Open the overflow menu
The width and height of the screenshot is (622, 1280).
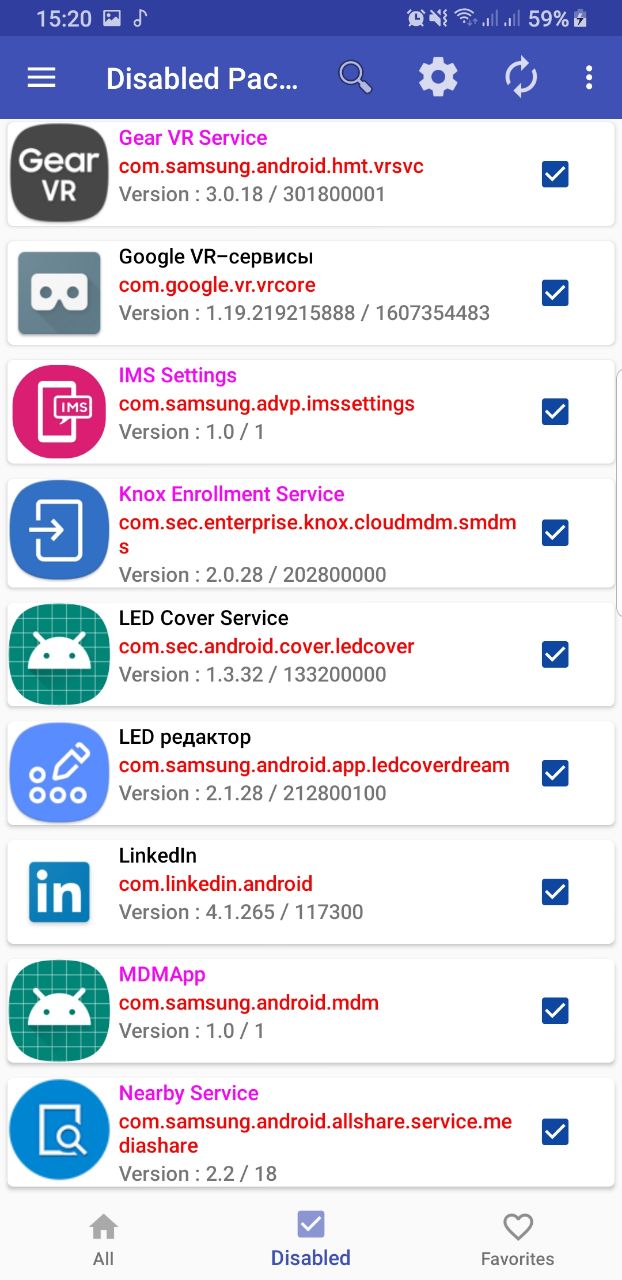click(589, 77)
